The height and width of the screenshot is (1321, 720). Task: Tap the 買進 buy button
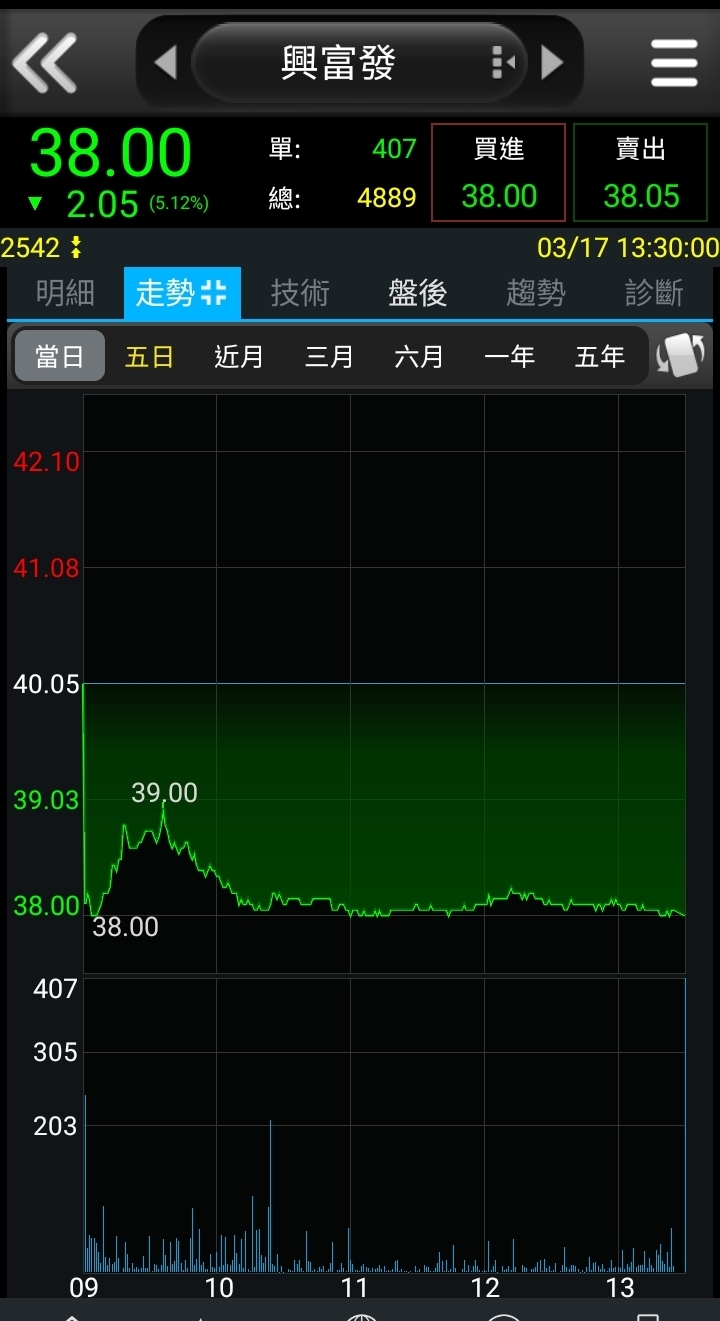point(498,173)
